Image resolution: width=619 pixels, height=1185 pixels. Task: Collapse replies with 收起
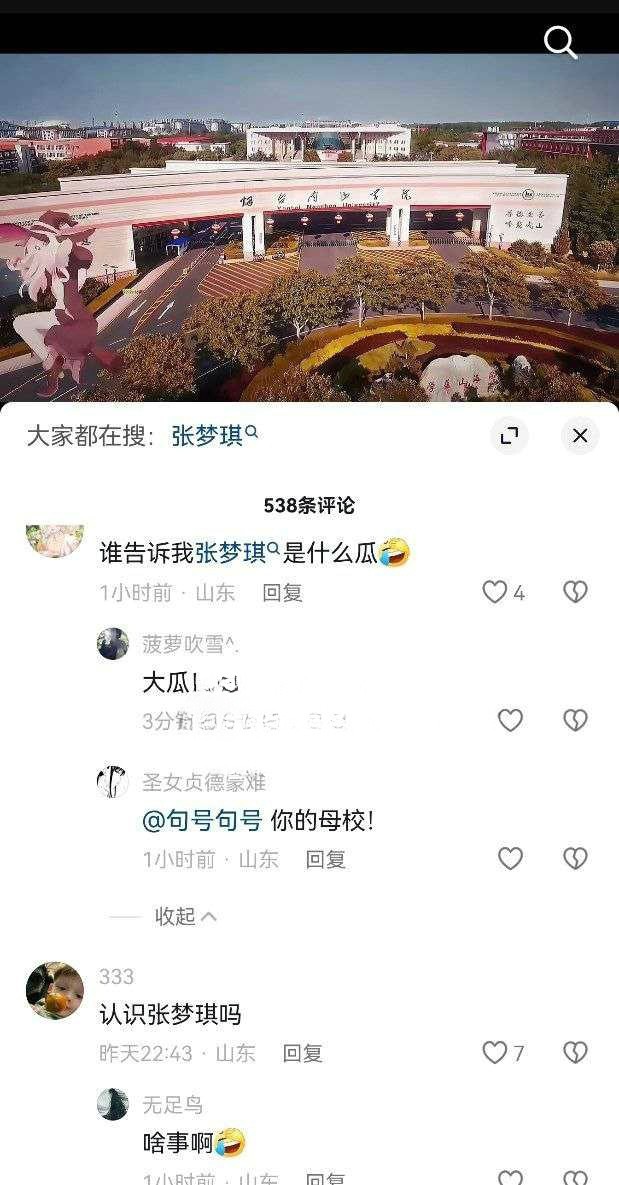pos(186,916)
